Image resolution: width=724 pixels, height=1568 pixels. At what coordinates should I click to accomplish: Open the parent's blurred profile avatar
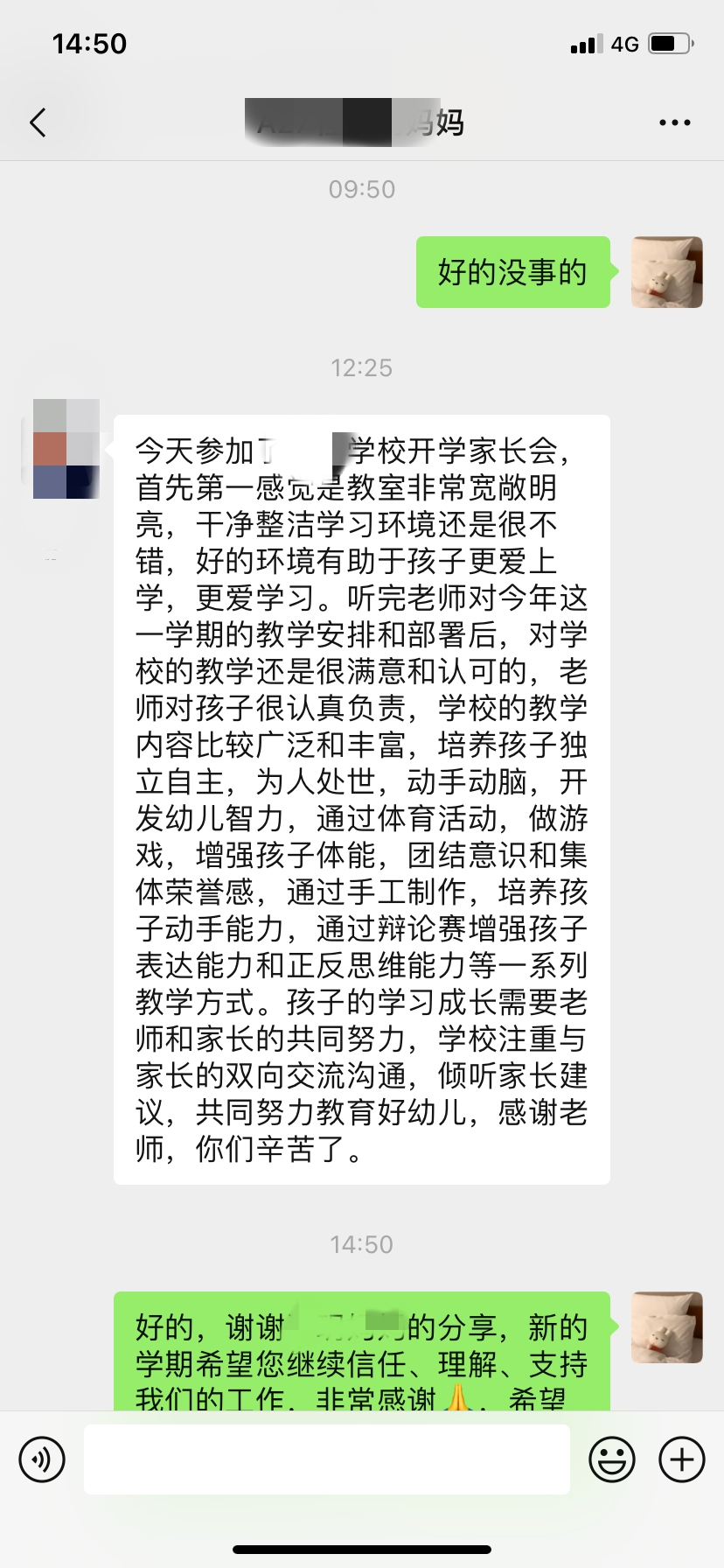coord(66,449)
